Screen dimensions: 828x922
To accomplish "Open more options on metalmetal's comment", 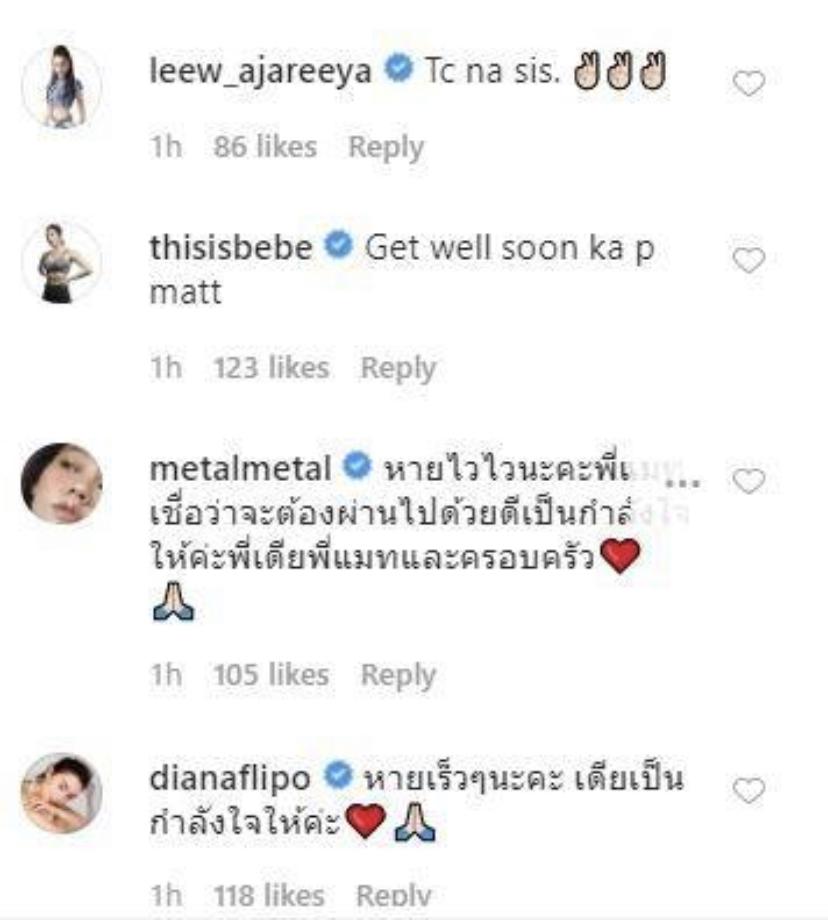I will point(683,482).
